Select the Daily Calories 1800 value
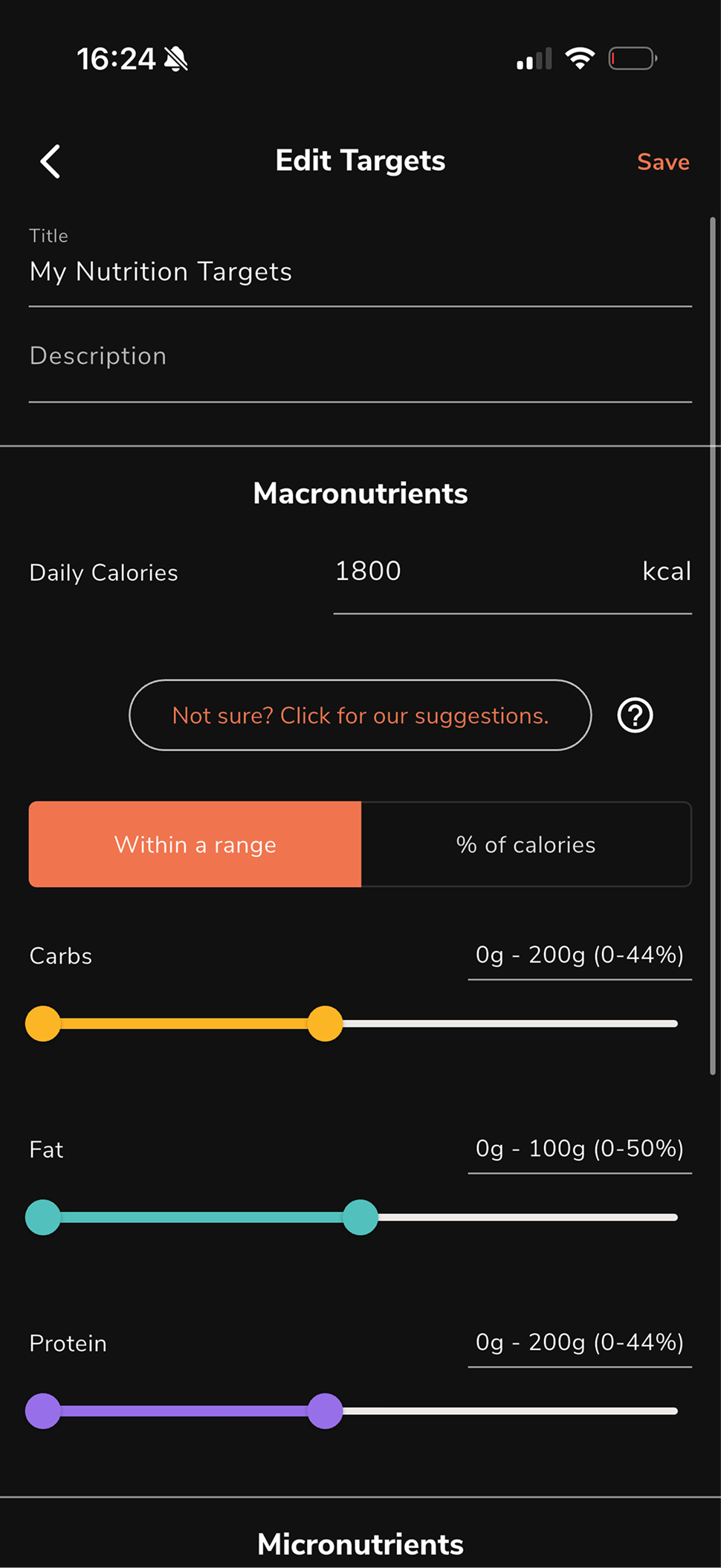This screenshot has width=721, height=1568. [367, 571]
